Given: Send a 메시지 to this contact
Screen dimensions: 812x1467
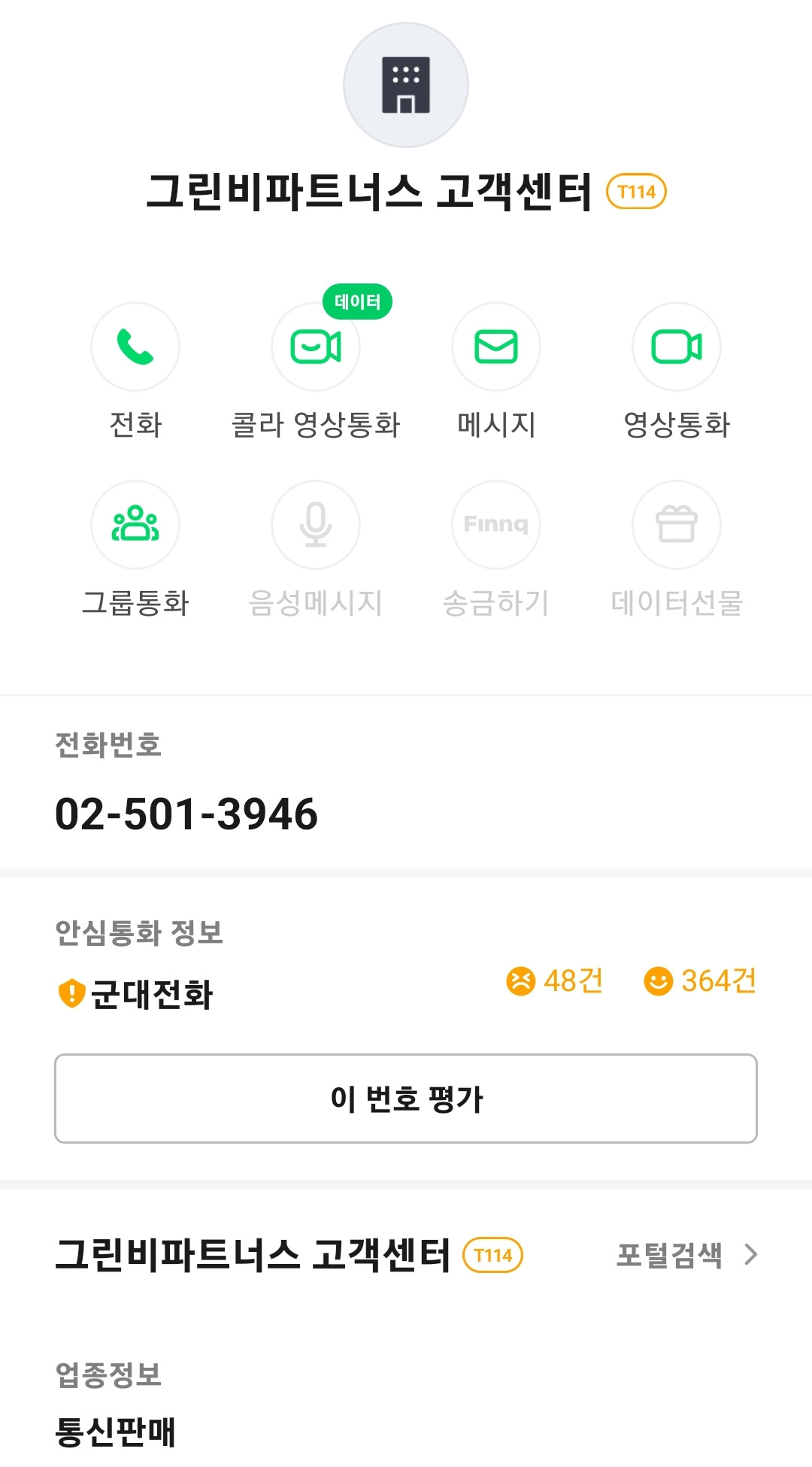Looking at the screenshot, I should 496,347.
